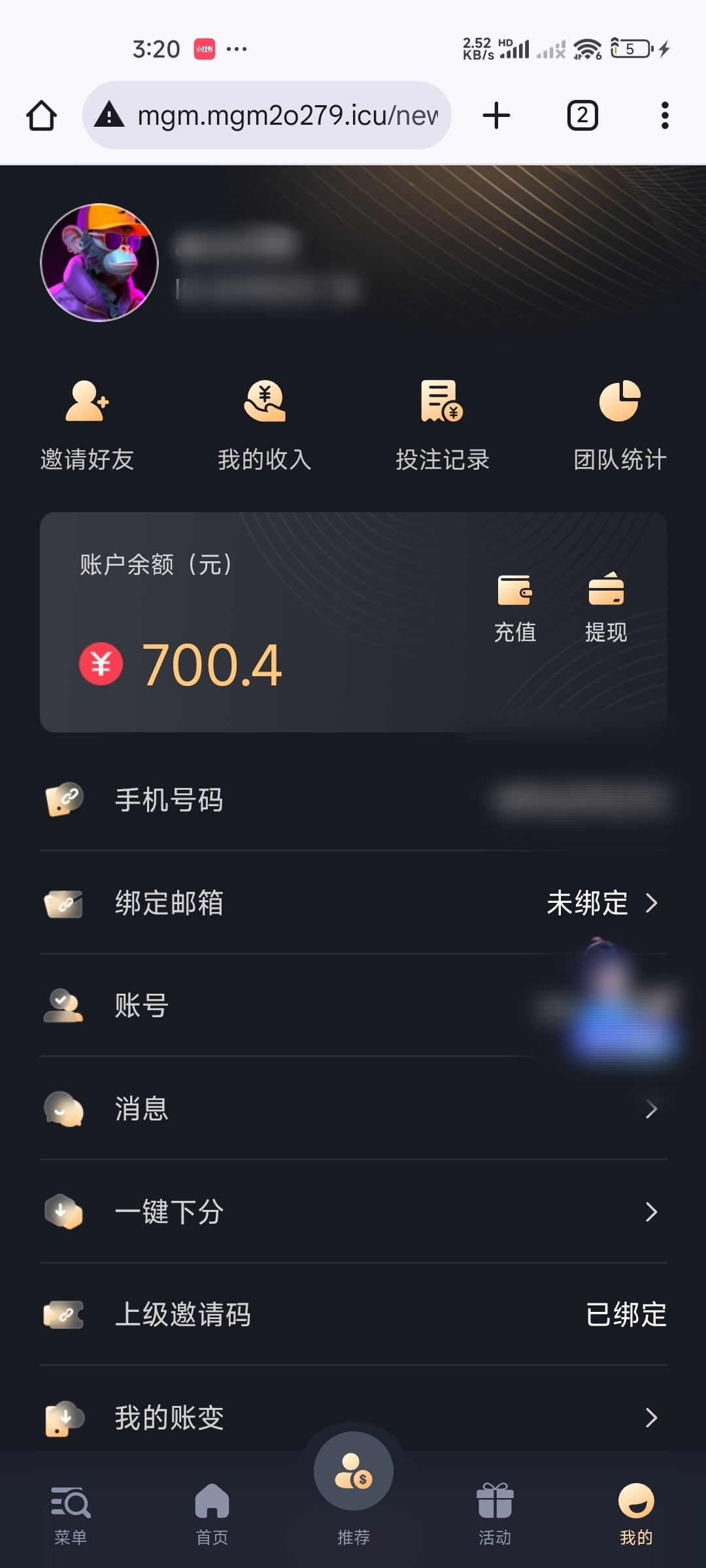Select the 一键下分 row
Image resolution: width=706 pixels, height=1568 pixels.
point(353,1212)
